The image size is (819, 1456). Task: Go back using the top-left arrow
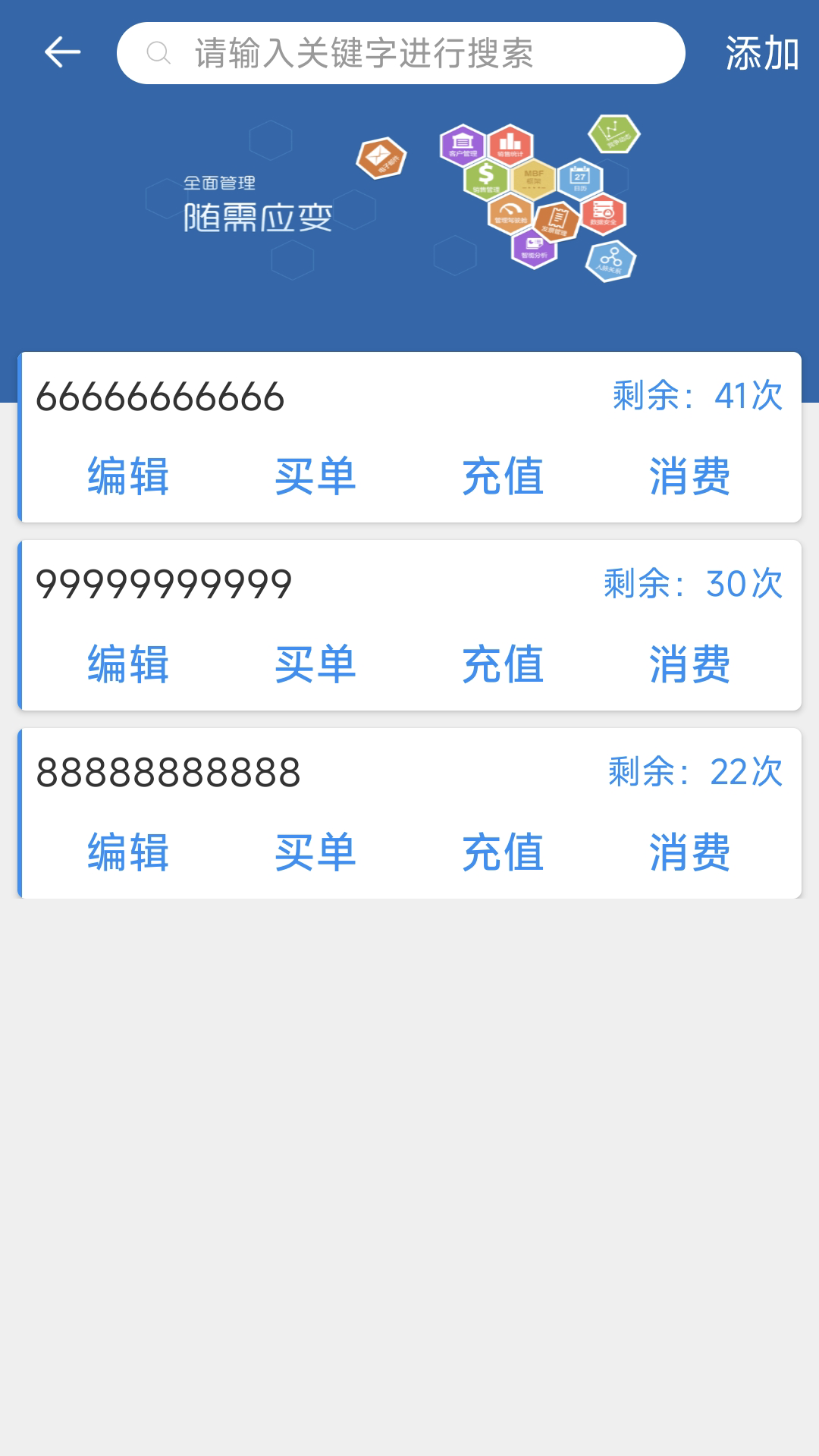62,53
